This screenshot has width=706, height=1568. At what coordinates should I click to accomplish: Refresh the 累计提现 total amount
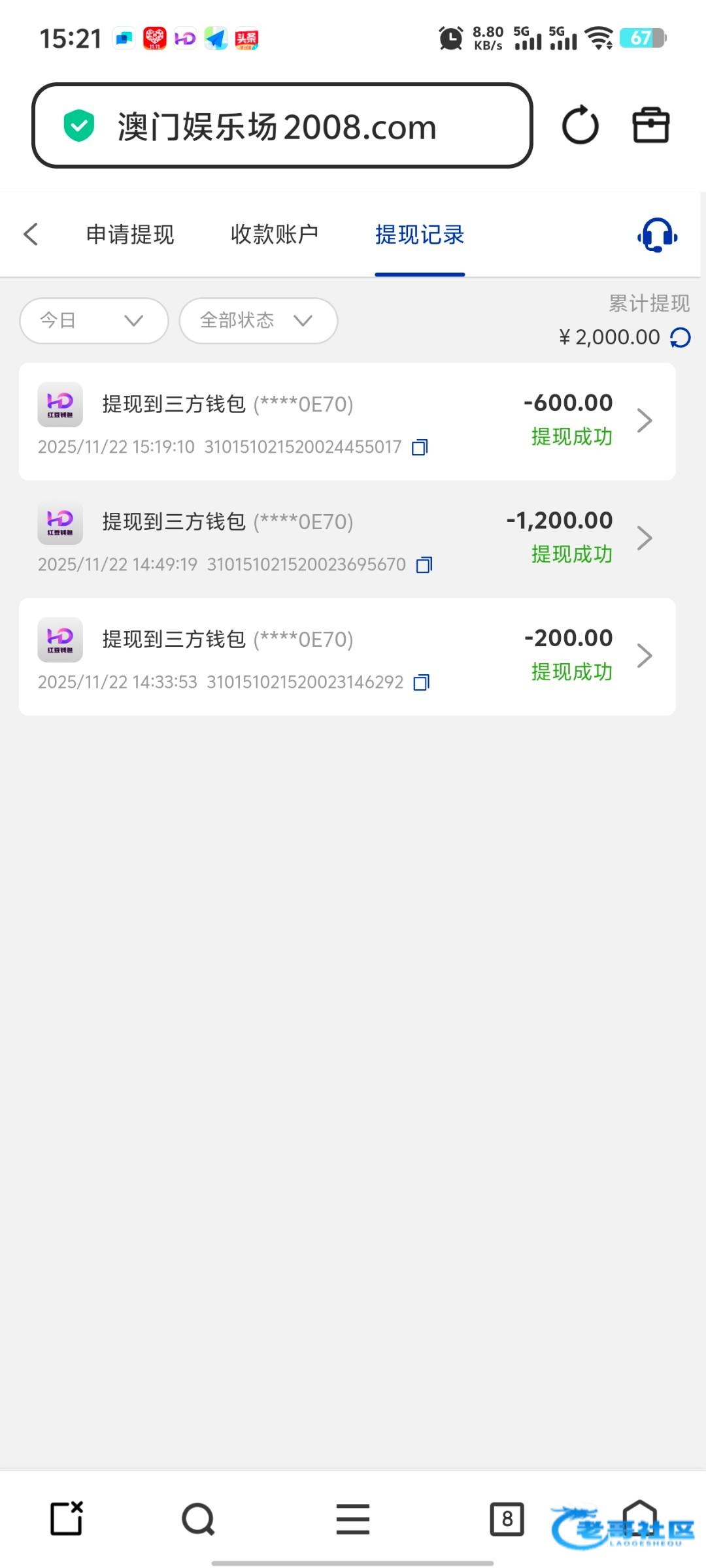click(680, 337)
